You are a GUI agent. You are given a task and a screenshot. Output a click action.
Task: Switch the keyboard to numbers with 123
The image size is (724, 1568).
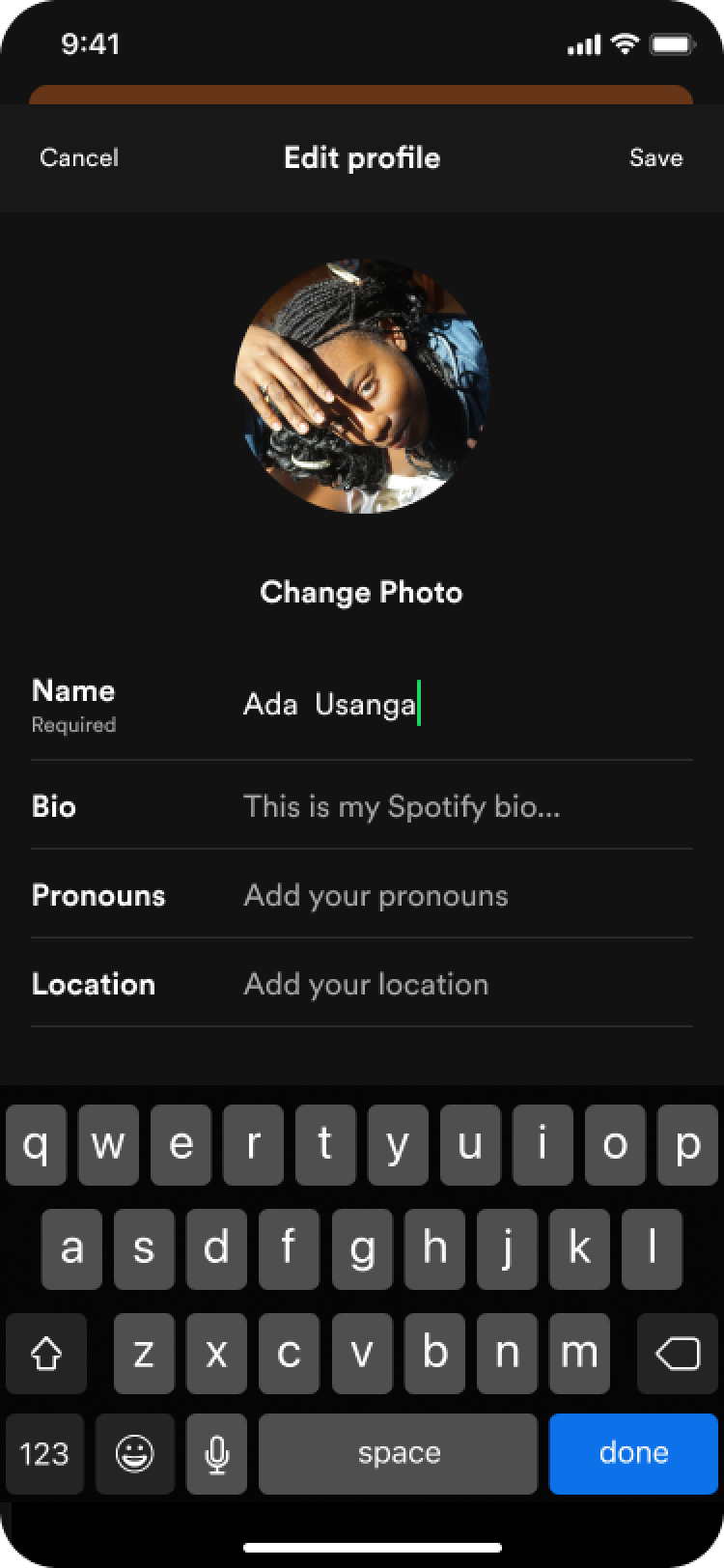[x=44, y=1453]
